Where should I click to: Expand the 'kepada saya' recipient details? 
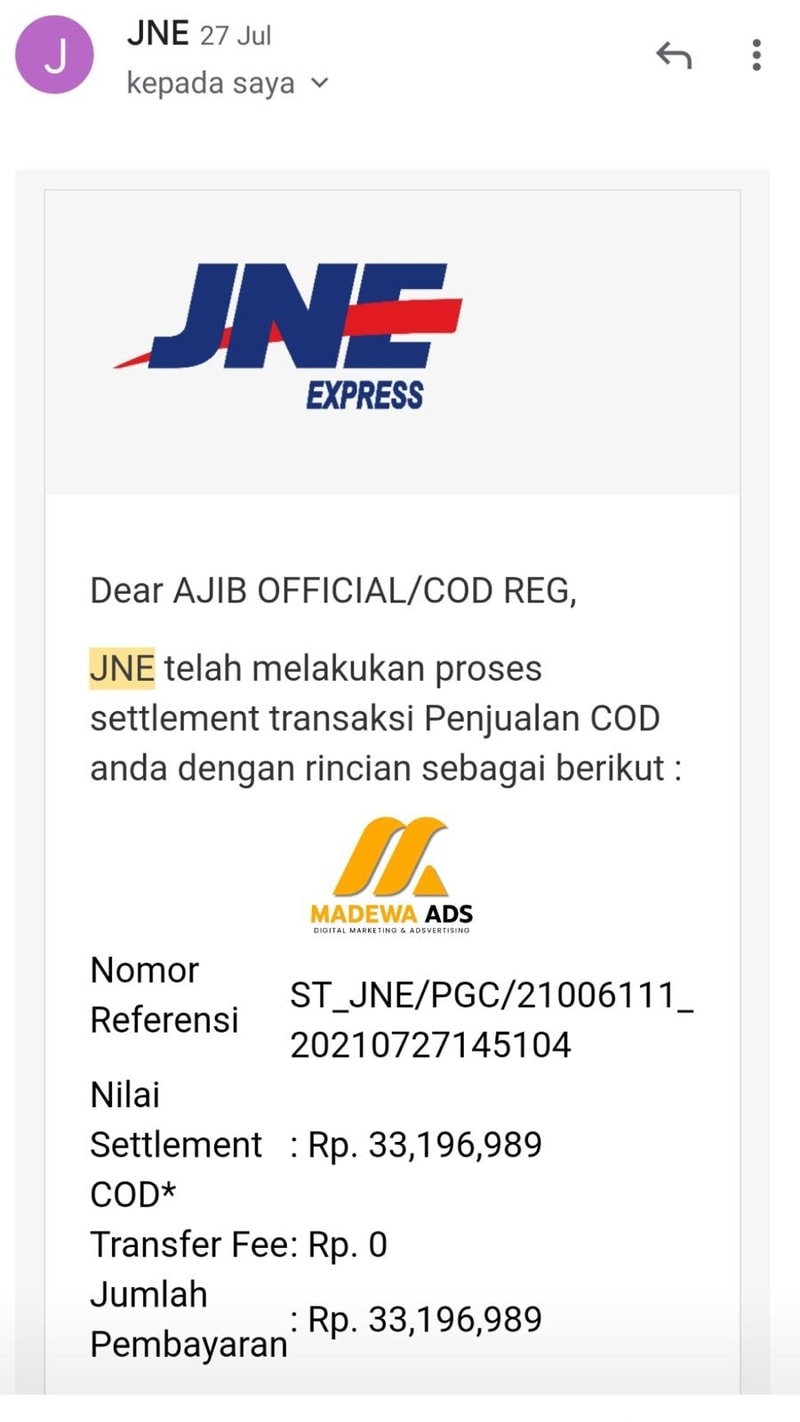point(319,84)
